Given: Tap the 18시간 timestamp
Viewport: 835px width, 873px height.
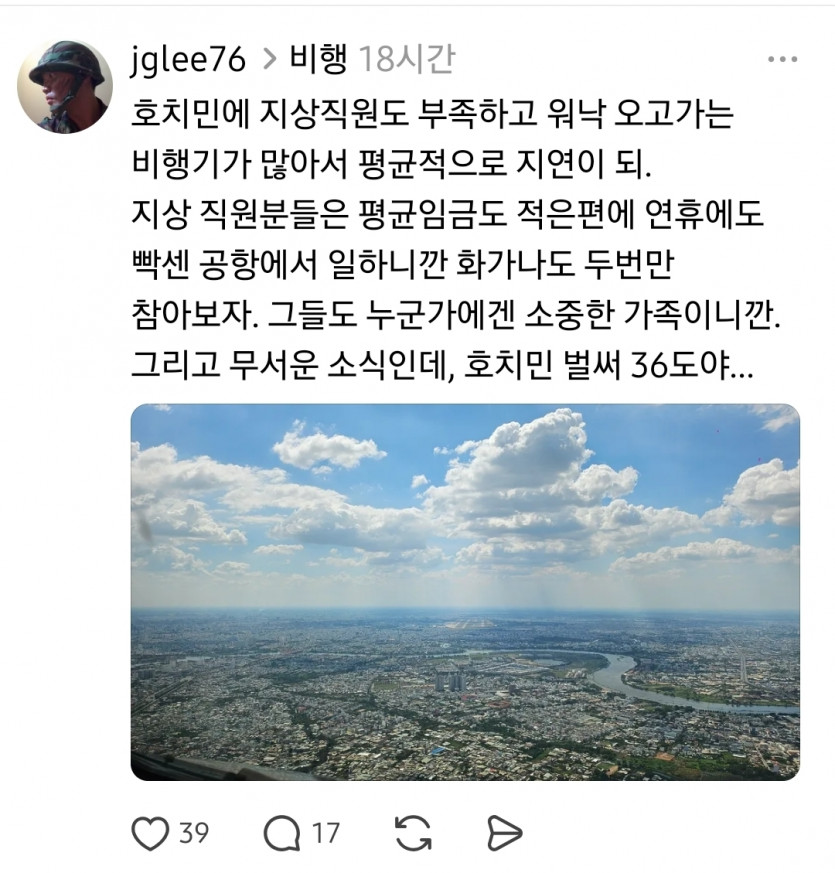Looking at the screenshot, I should [413, 60].
